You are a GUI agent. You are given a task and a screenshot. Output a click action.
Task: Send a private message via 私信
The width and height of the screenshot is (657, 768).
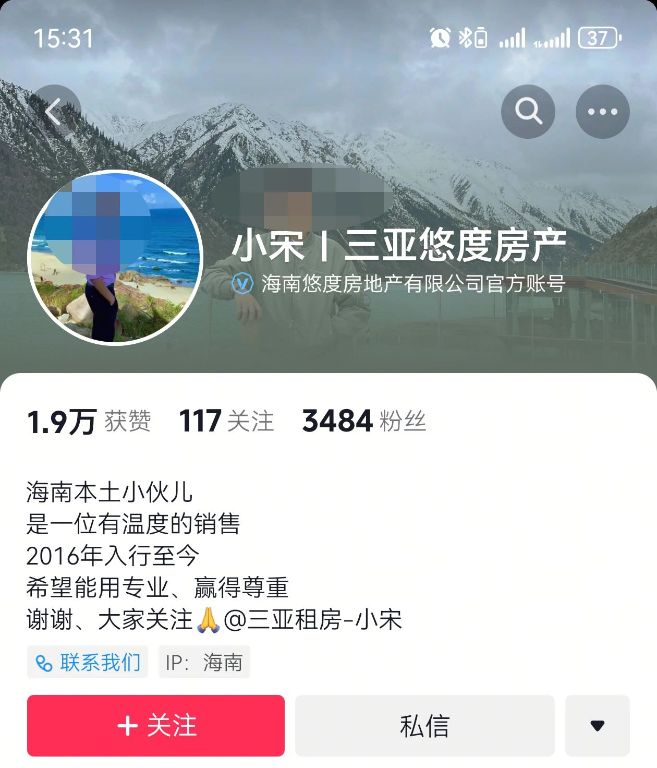click(424, 725)
